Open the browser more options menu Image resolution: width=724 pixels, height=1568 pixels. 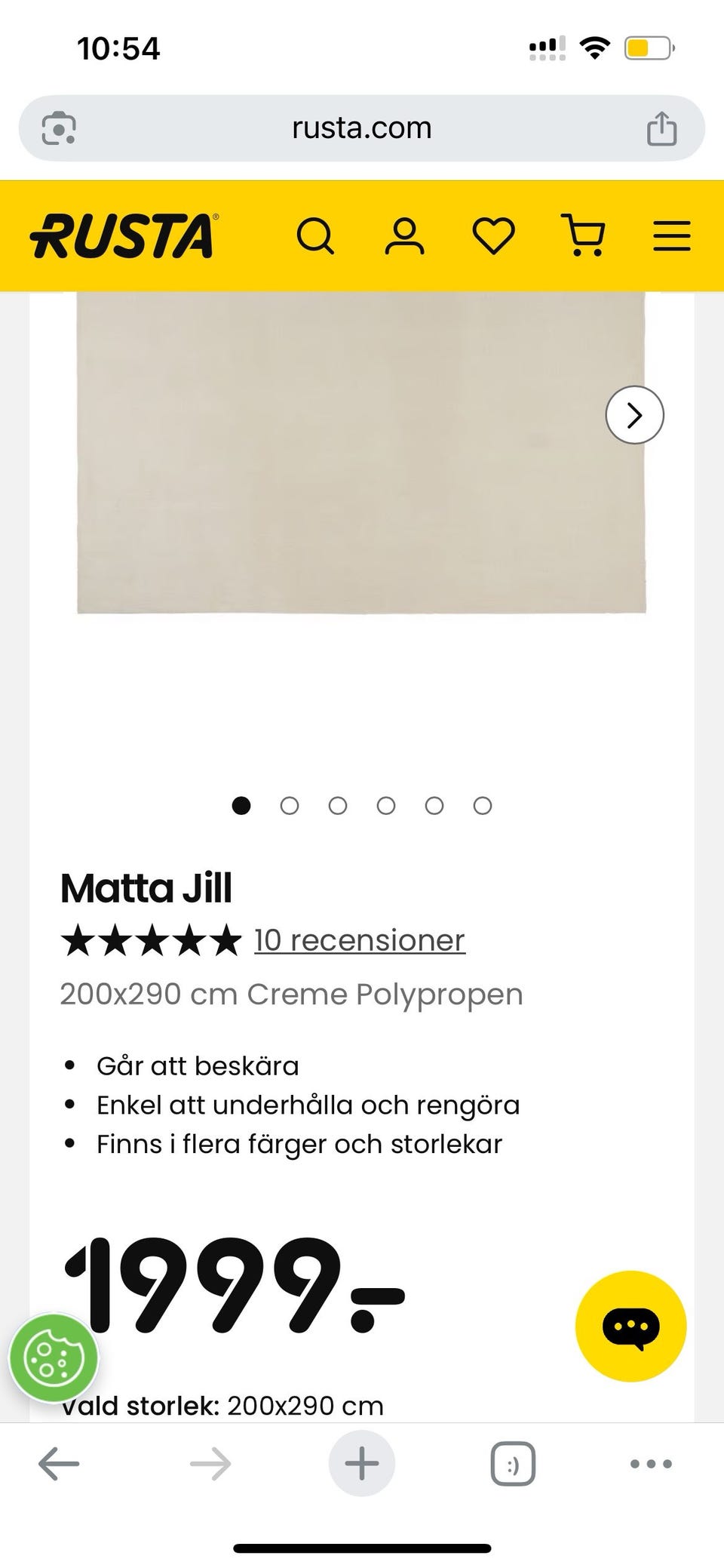[649, 1462]
